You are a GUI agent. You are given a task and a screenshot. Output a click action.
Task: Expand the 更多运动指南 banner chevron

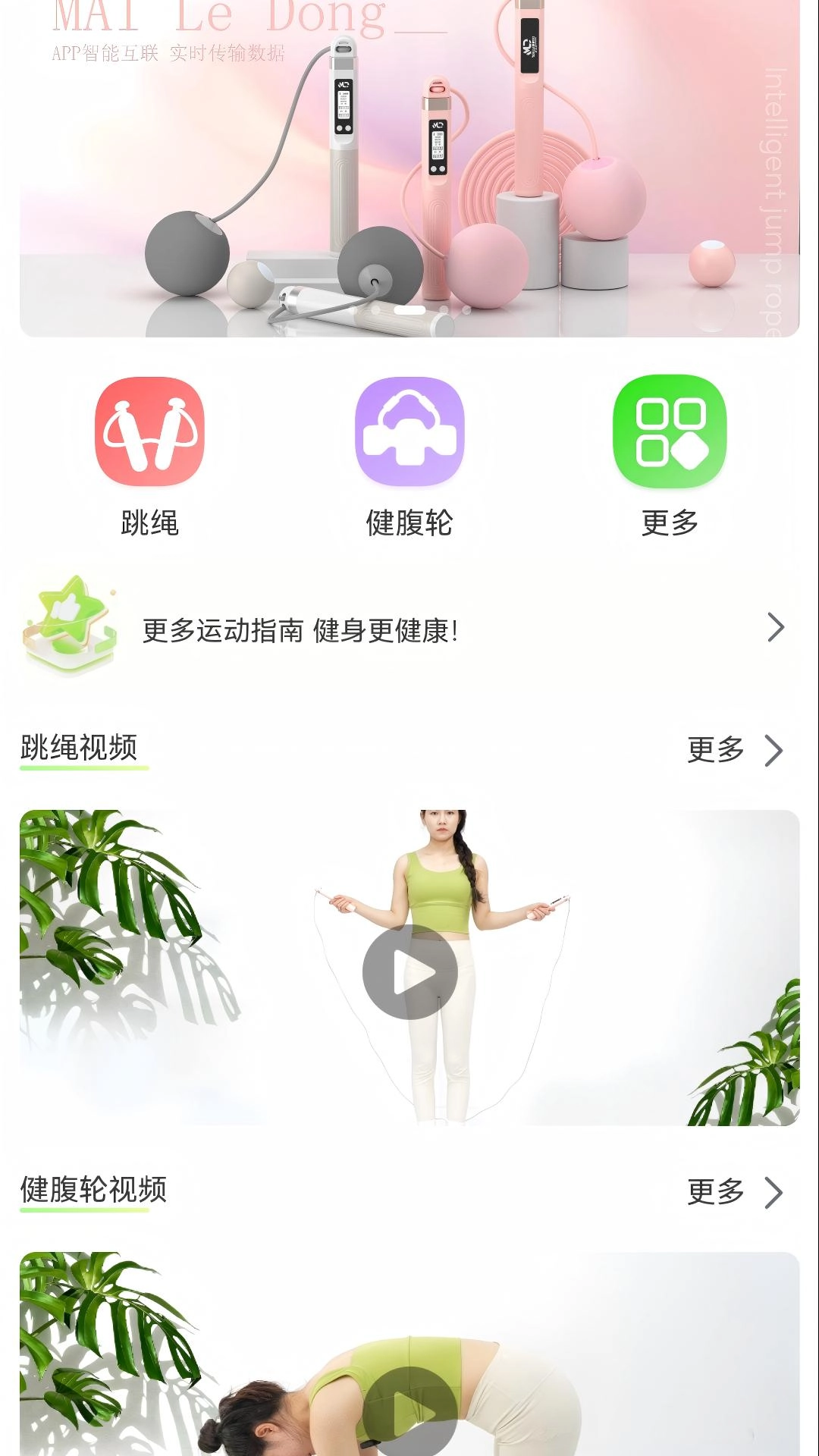click(775, 627)
